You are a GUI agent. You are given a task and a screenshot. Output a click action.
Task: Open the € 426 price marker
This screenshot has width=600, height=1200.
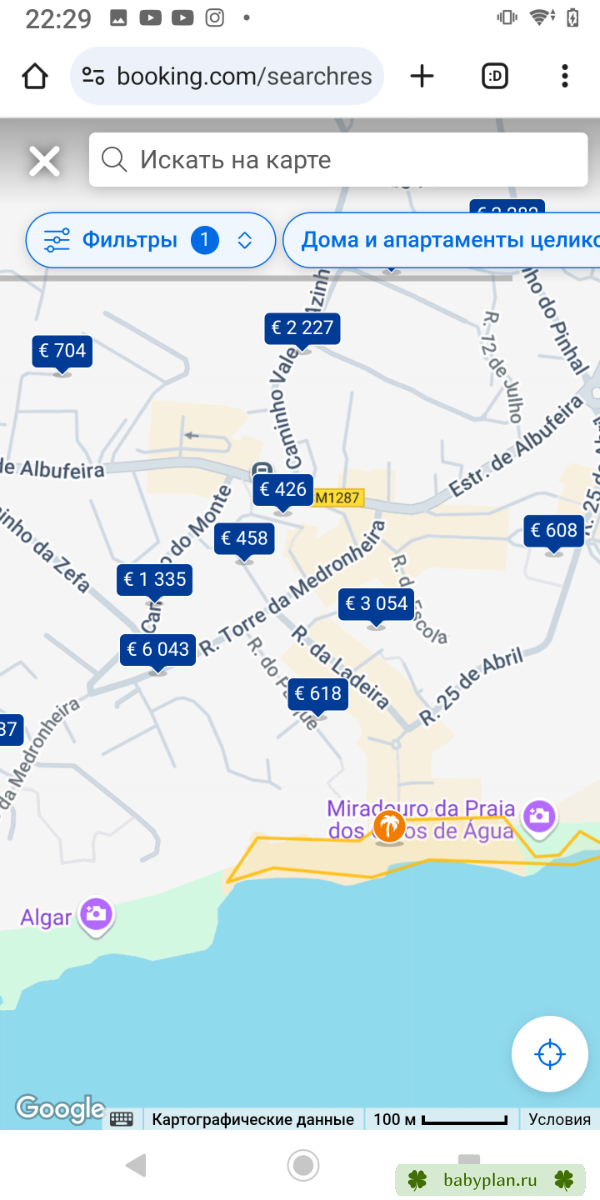pyautogui.click(x=283, y=489)
